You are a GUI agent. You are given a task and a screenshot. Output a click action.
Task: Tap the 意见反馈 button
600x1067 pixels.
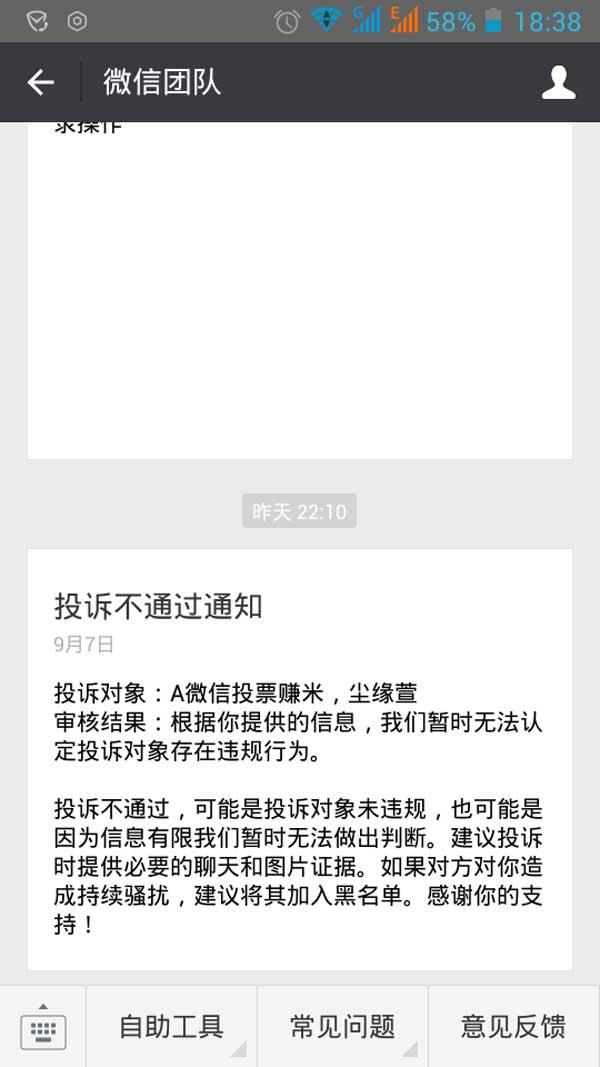coord(513,1026)
